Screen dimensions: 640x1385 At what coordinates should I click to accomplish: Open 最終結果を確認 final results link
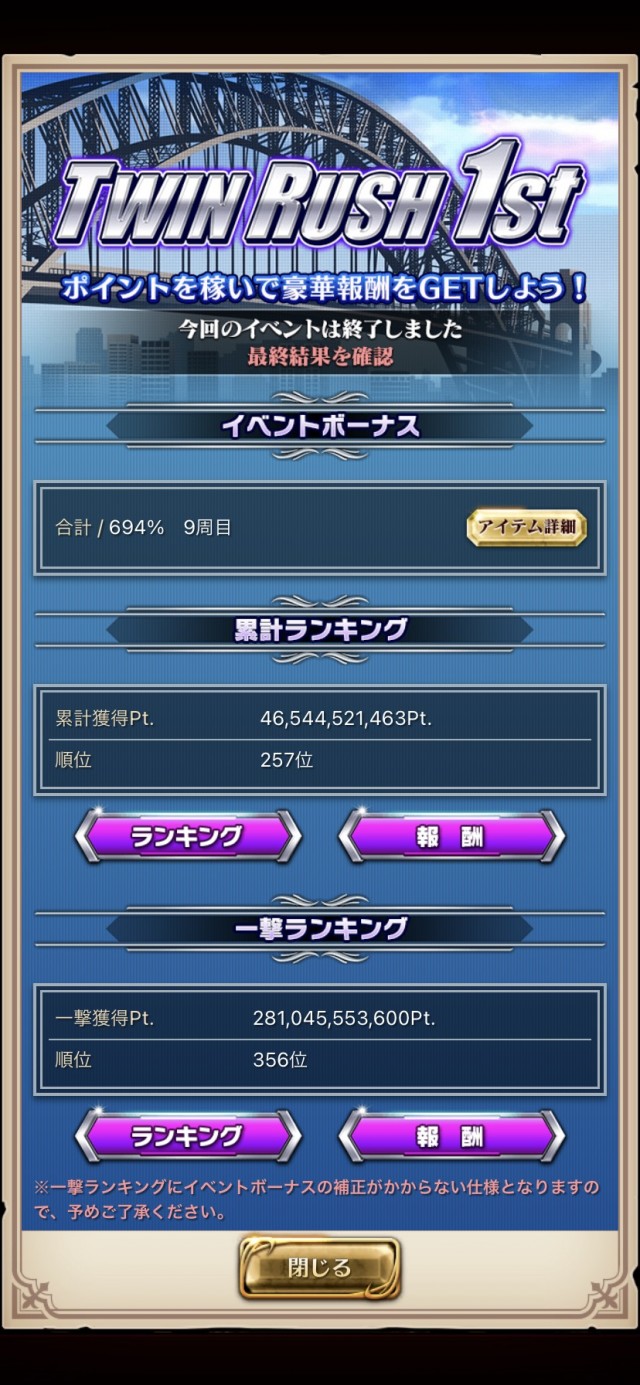(x=320, y=358)
